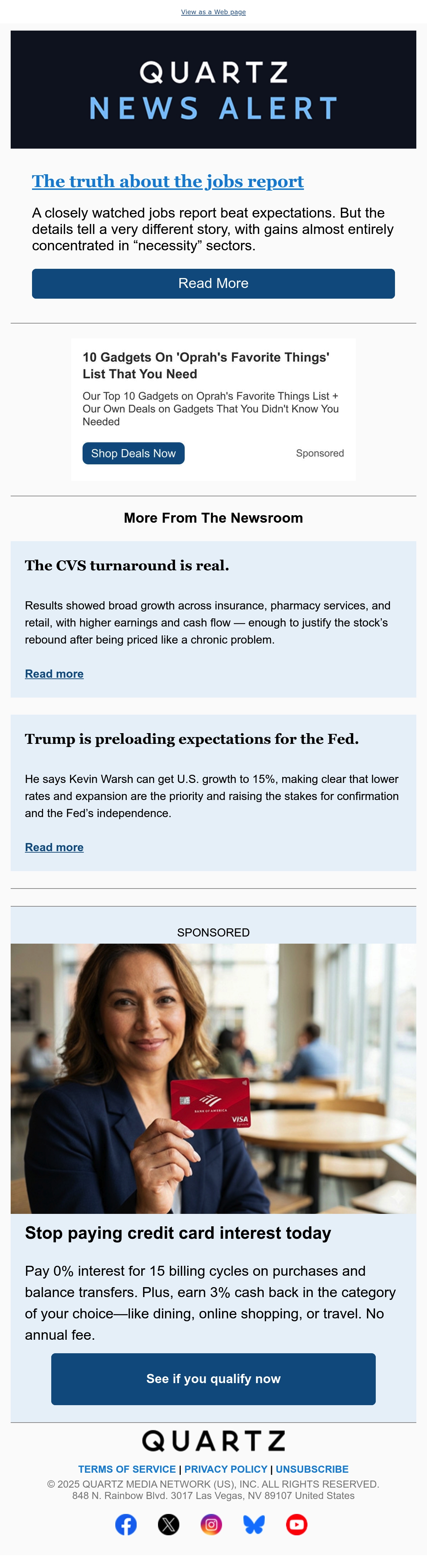Open the Quartz YouTube channel
The height and width of the screenshot is (1568, 427).
(x=297, y=1525)
